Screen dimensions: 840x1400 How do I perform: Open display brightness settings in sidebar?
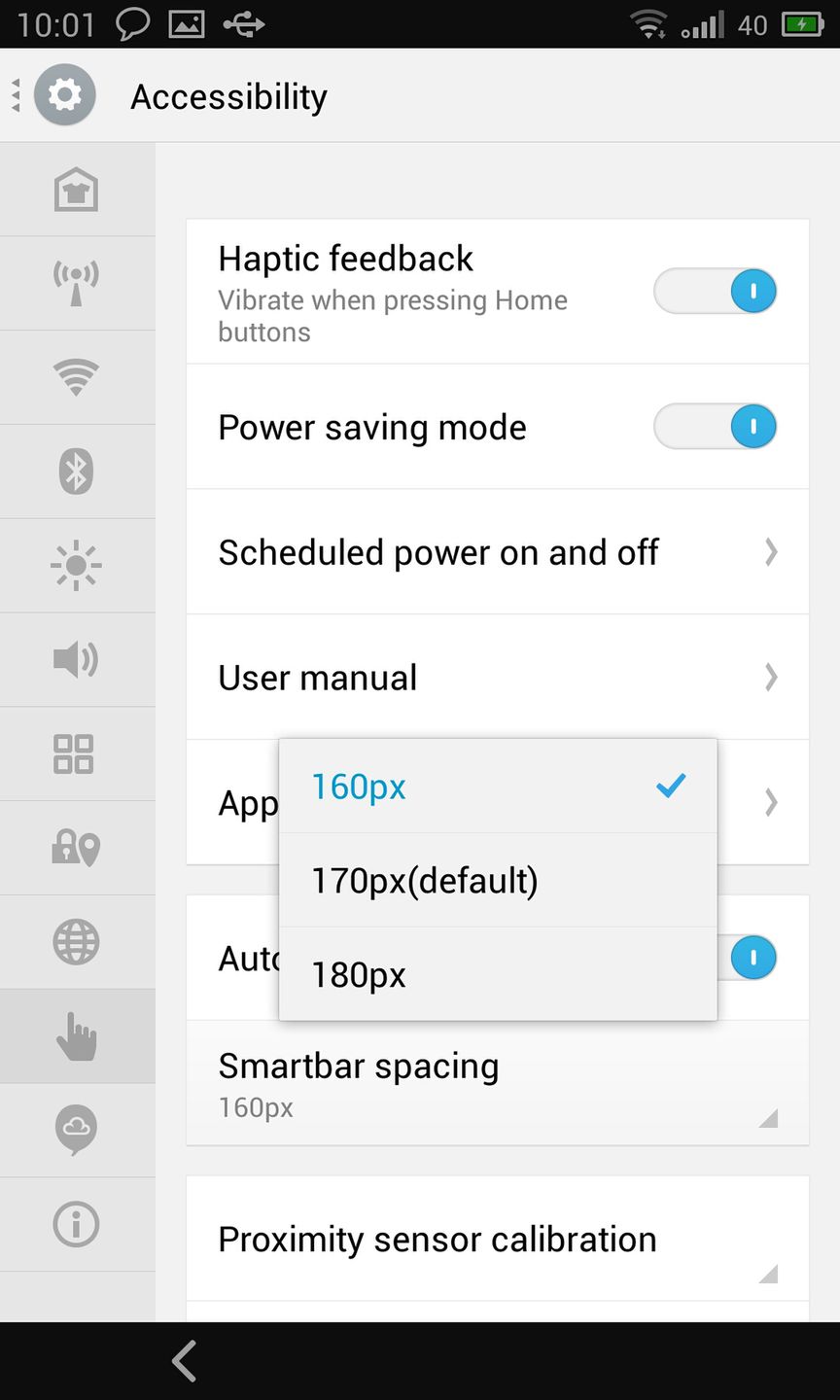pyautogui.click(x=76, y=566)
